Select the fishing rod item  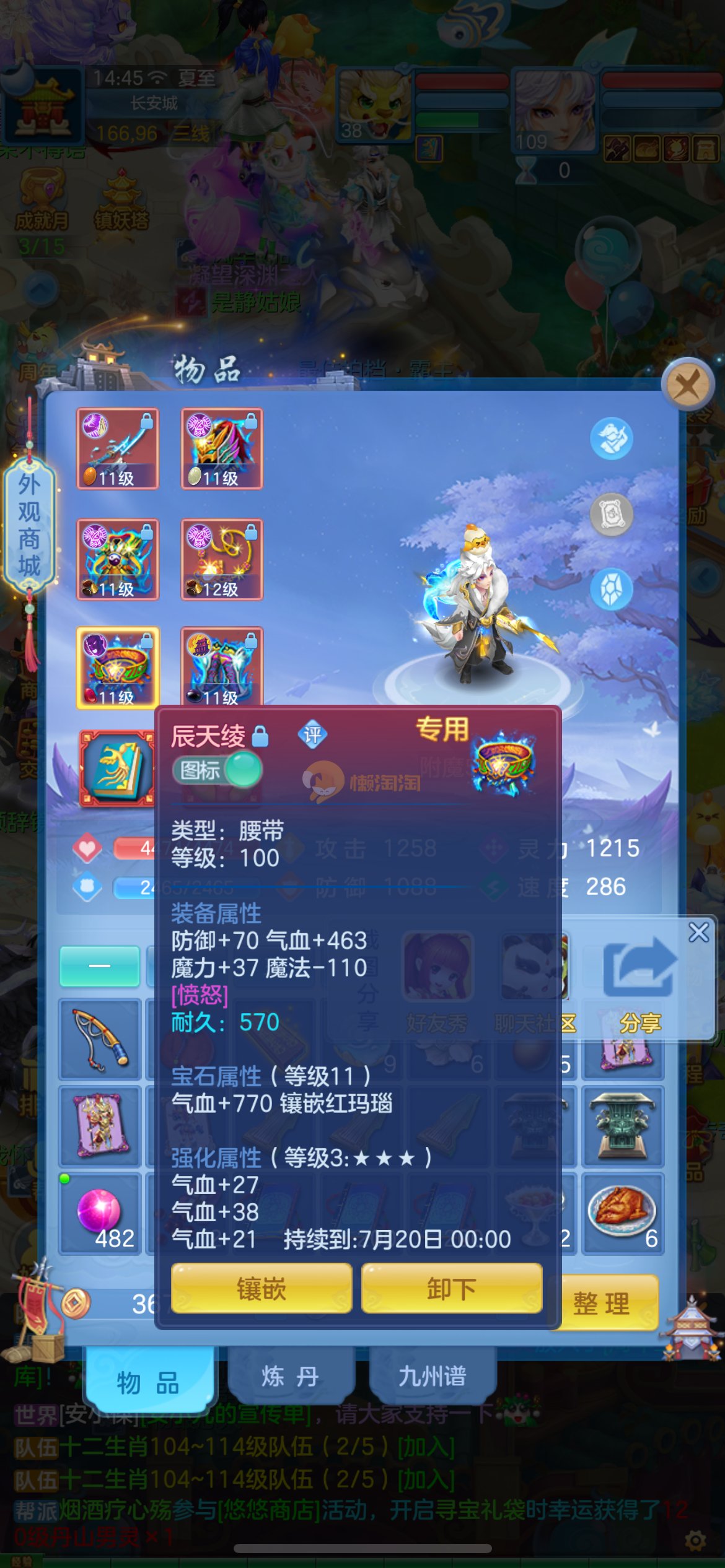[99, 1039]
